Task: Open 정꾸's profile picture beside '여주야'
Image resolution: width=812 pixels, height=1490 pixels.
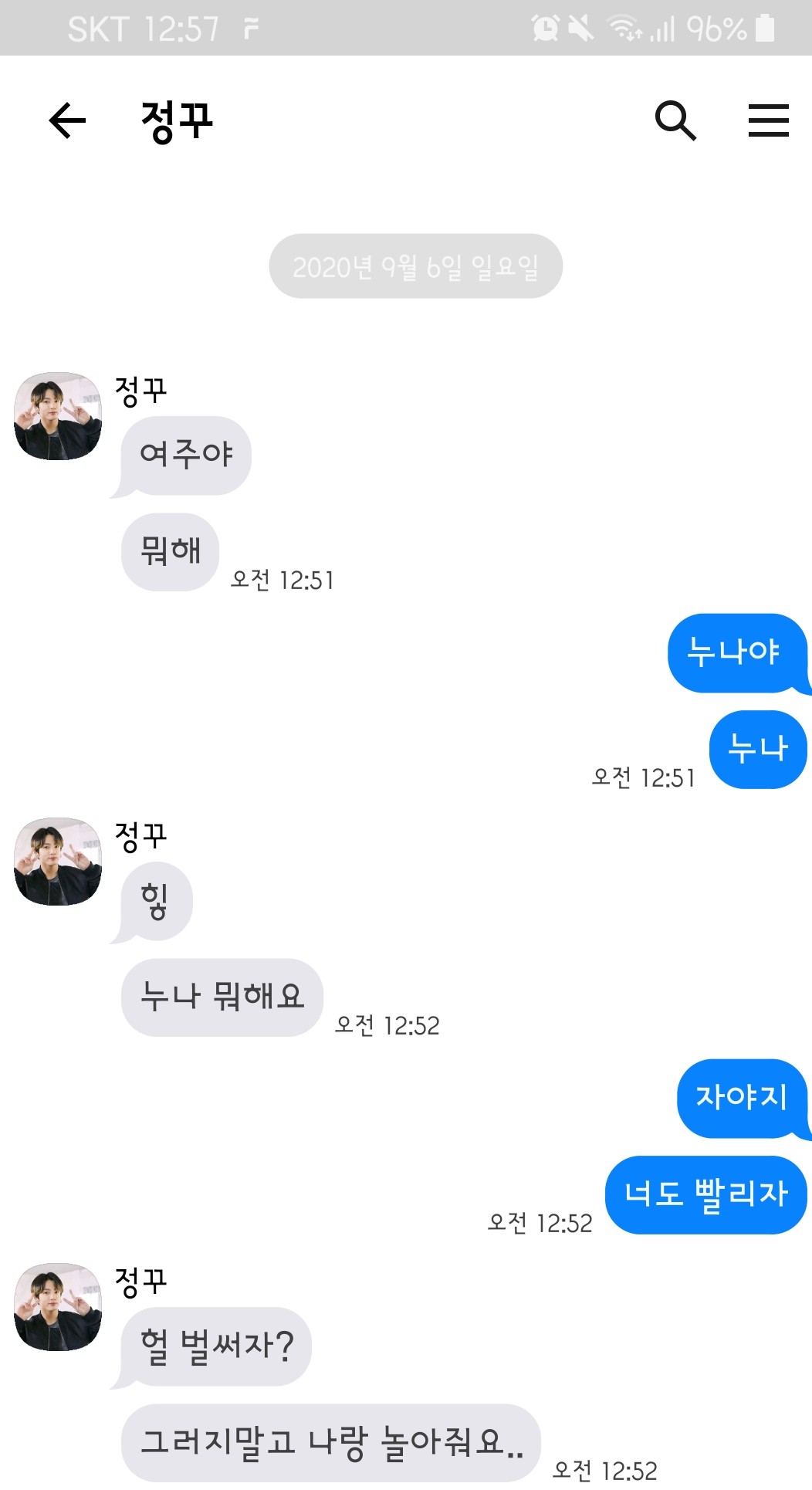Action: [58, 416]
